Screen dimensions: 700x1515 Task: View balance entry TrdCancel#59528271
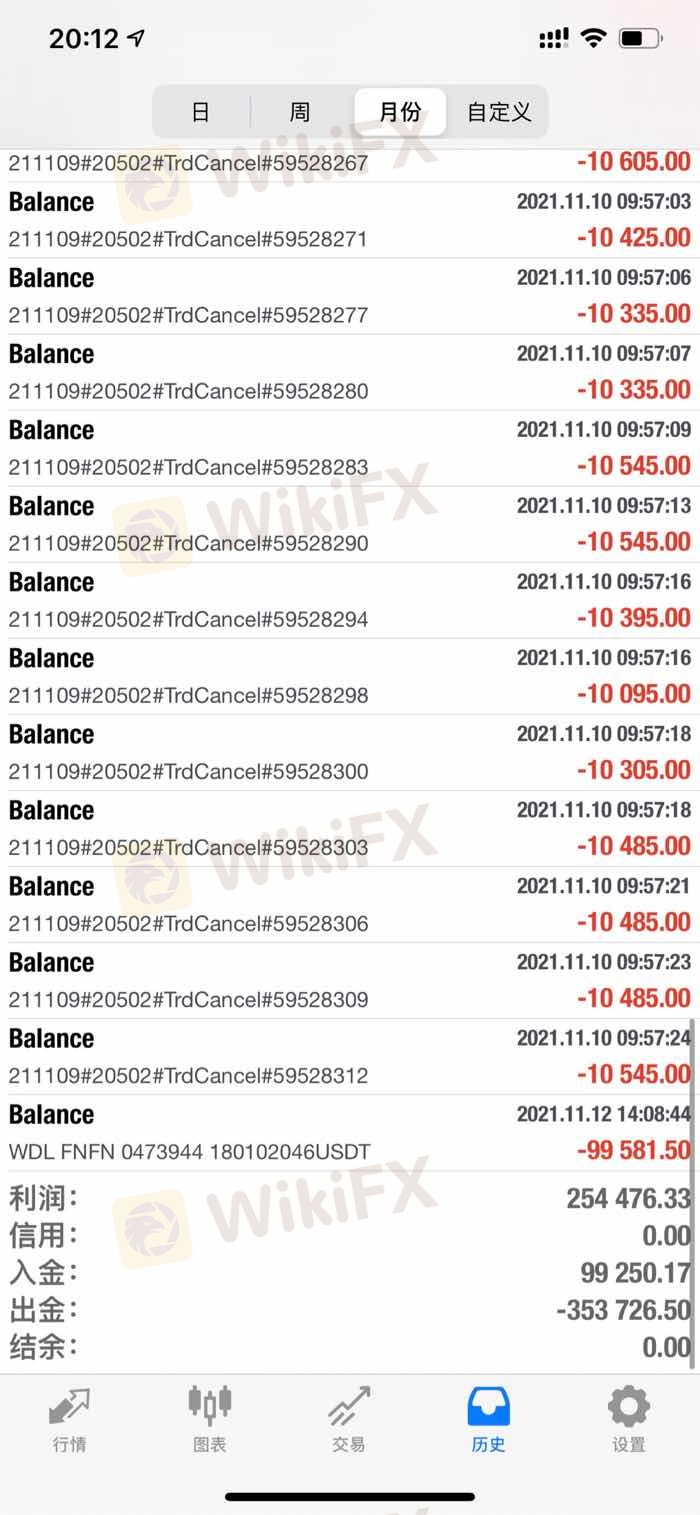[350, 220]
